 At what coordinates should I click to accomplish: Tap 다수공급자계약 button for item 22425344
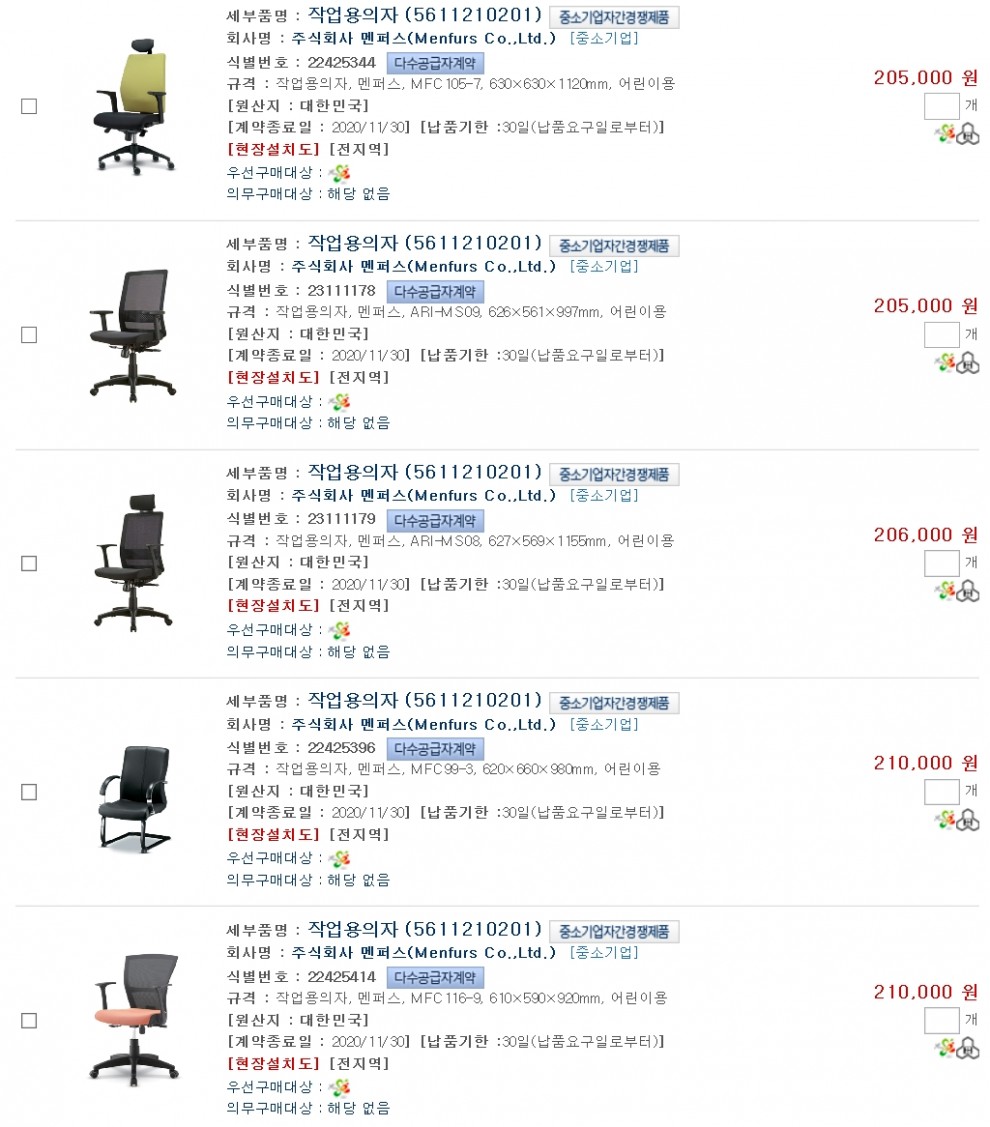tap(435, 63)
